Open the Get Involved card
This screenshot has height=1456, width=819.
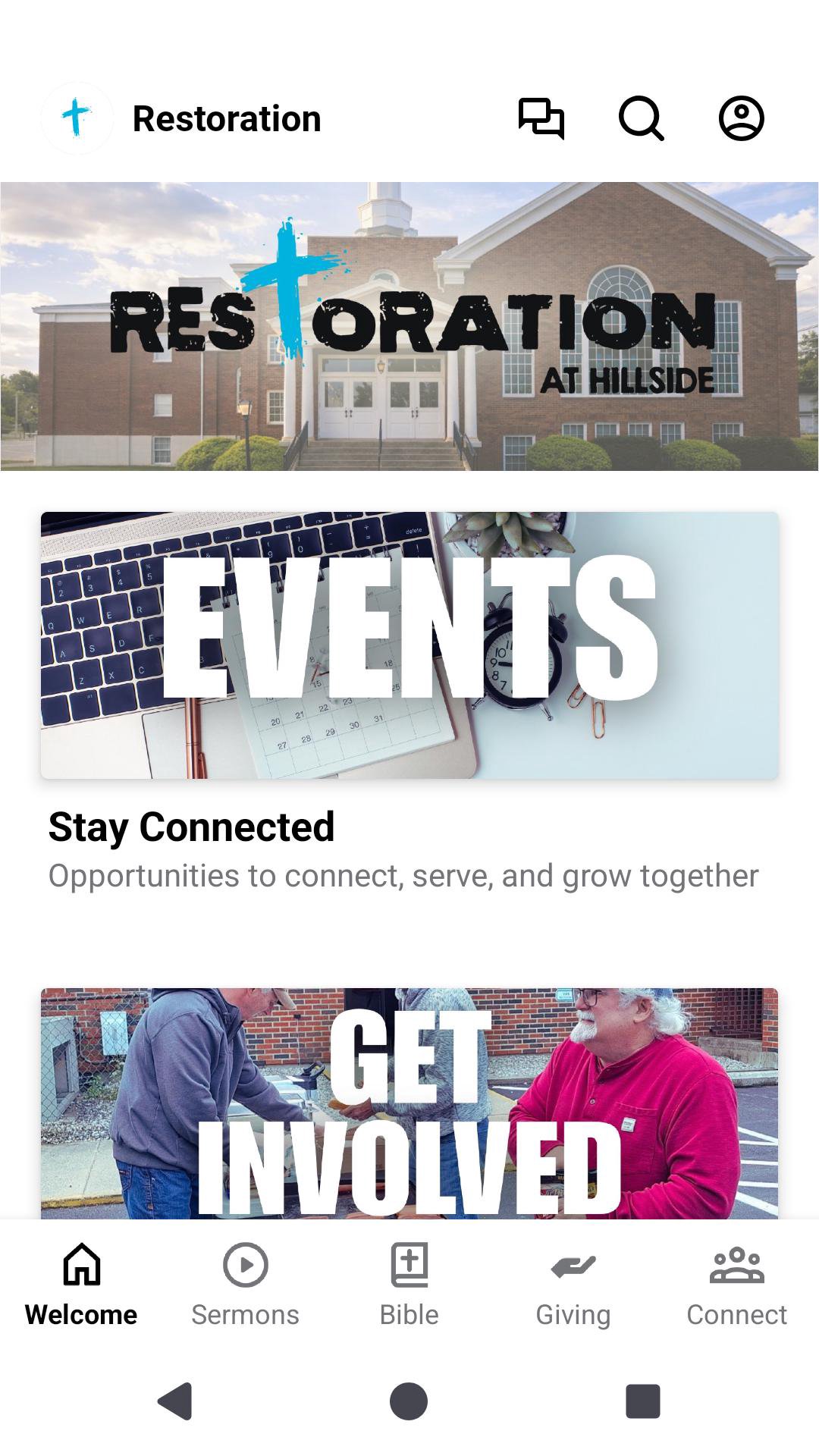pyautogui.click(x=409, y=1103)
